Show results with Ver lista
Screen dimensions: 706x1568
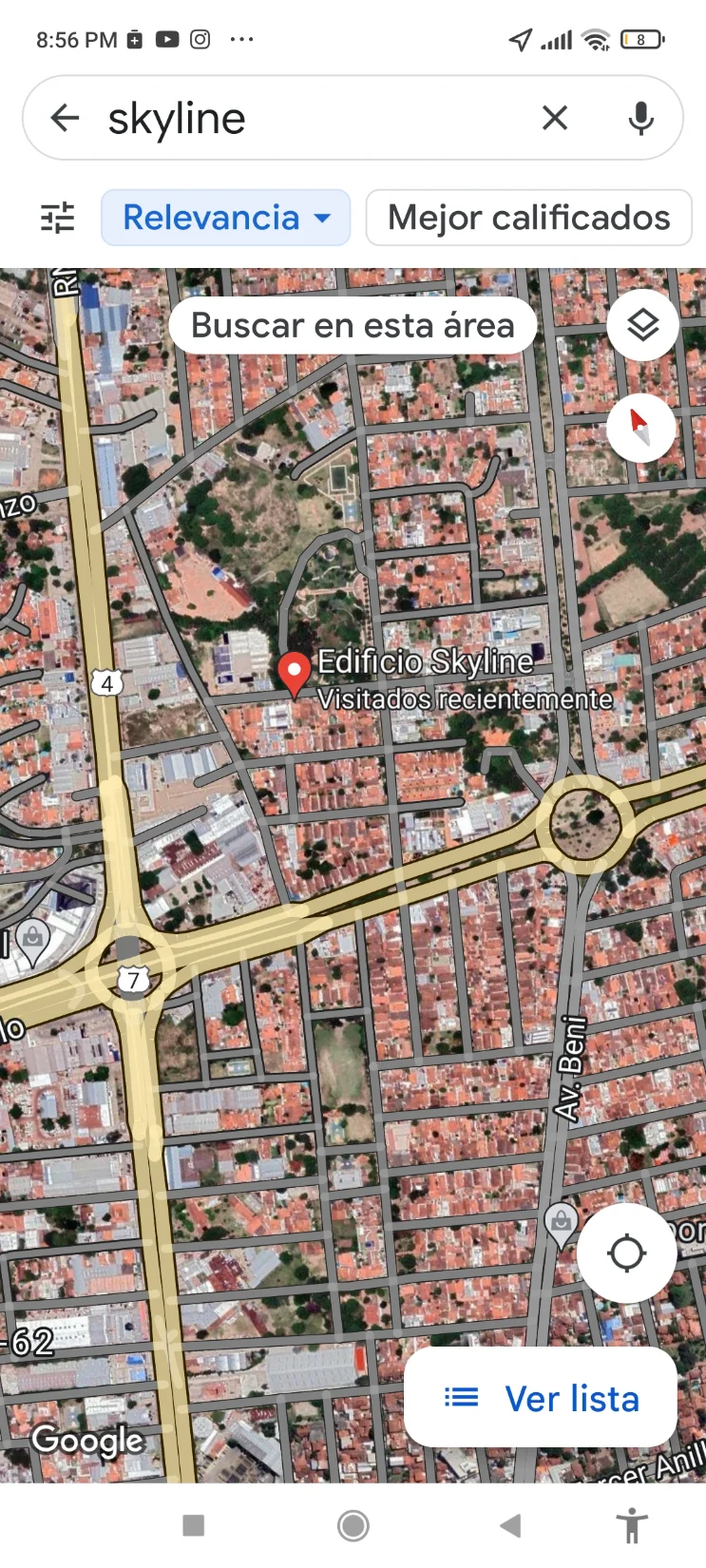pos(541,1398)
